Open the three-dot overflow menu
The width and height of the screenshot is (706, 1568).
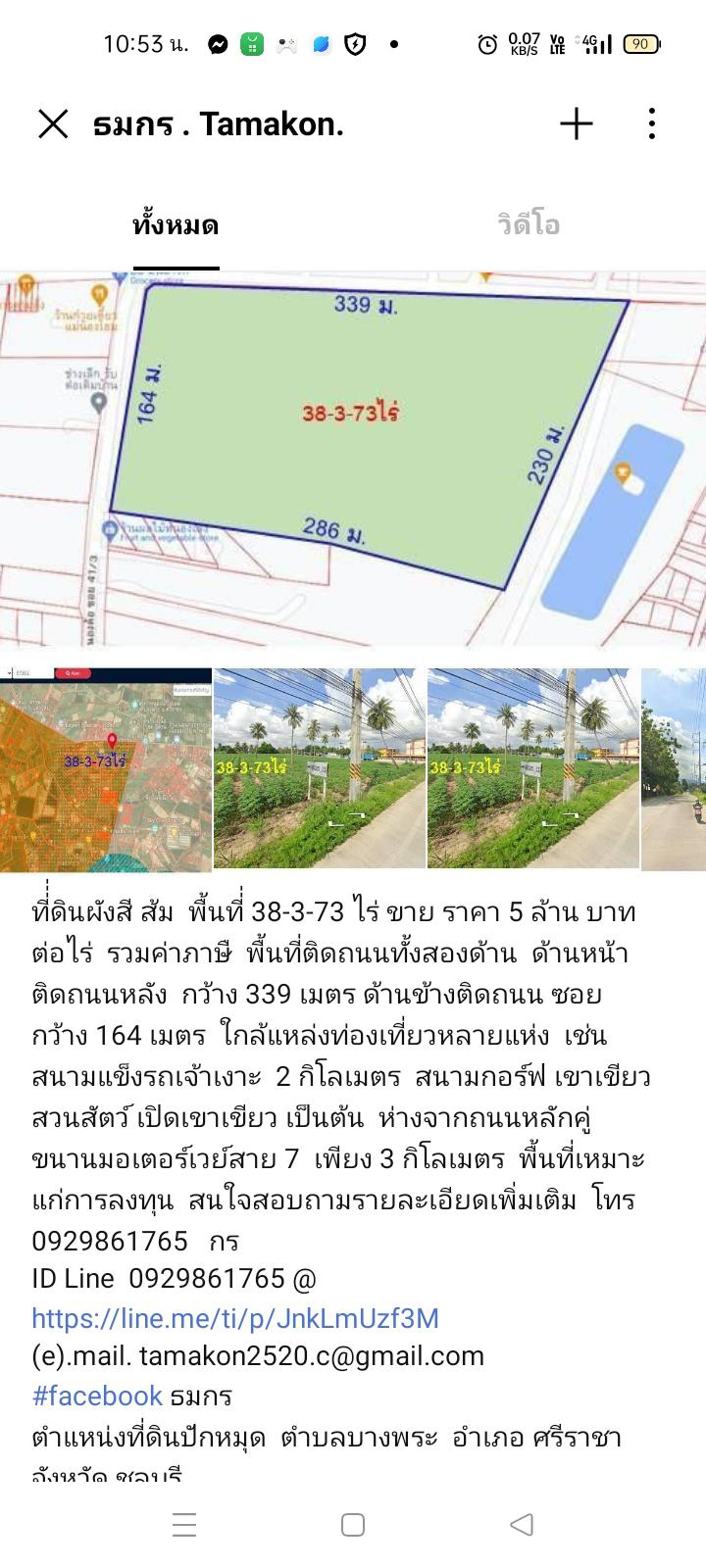coord(652,123)
